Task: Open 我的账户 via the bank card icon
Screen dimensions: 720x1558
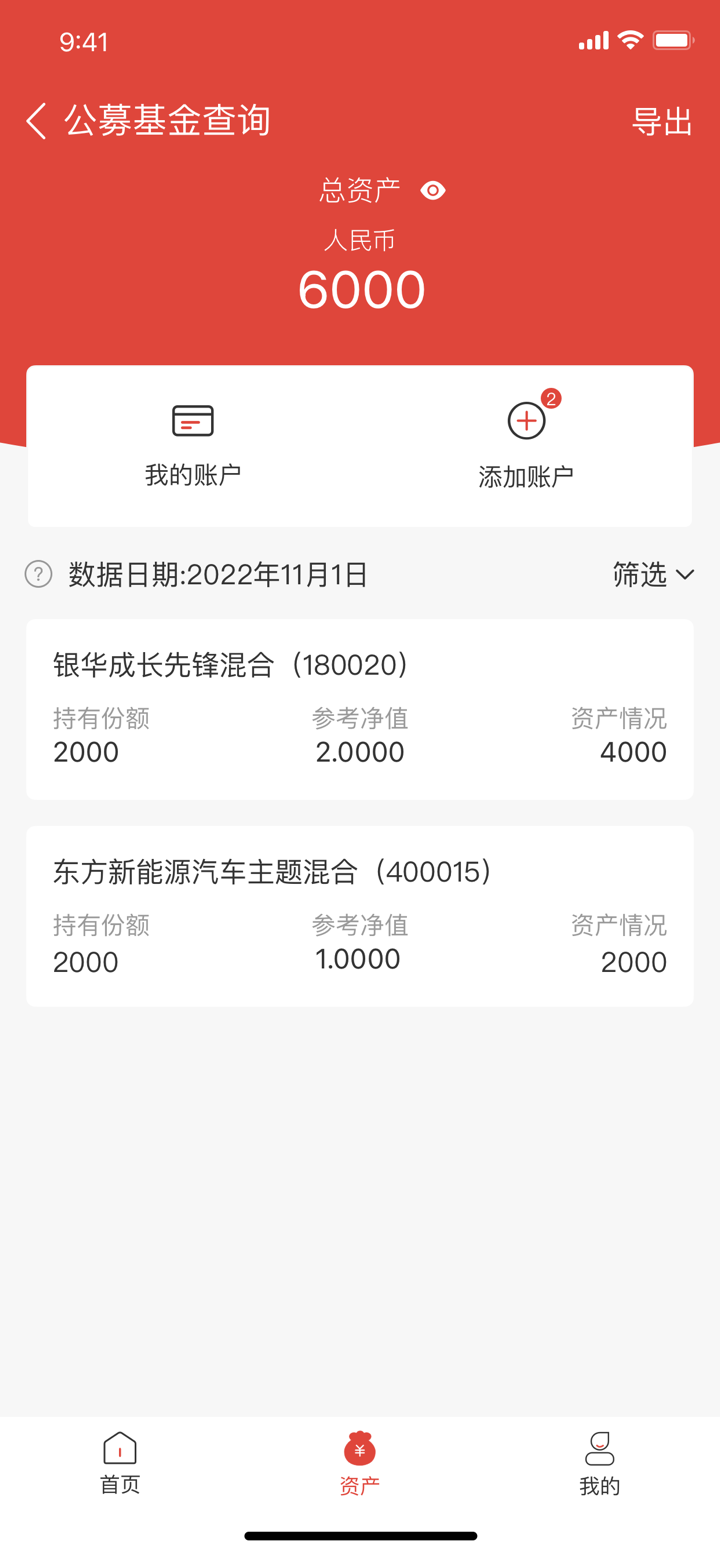Action: pos(192,421)
